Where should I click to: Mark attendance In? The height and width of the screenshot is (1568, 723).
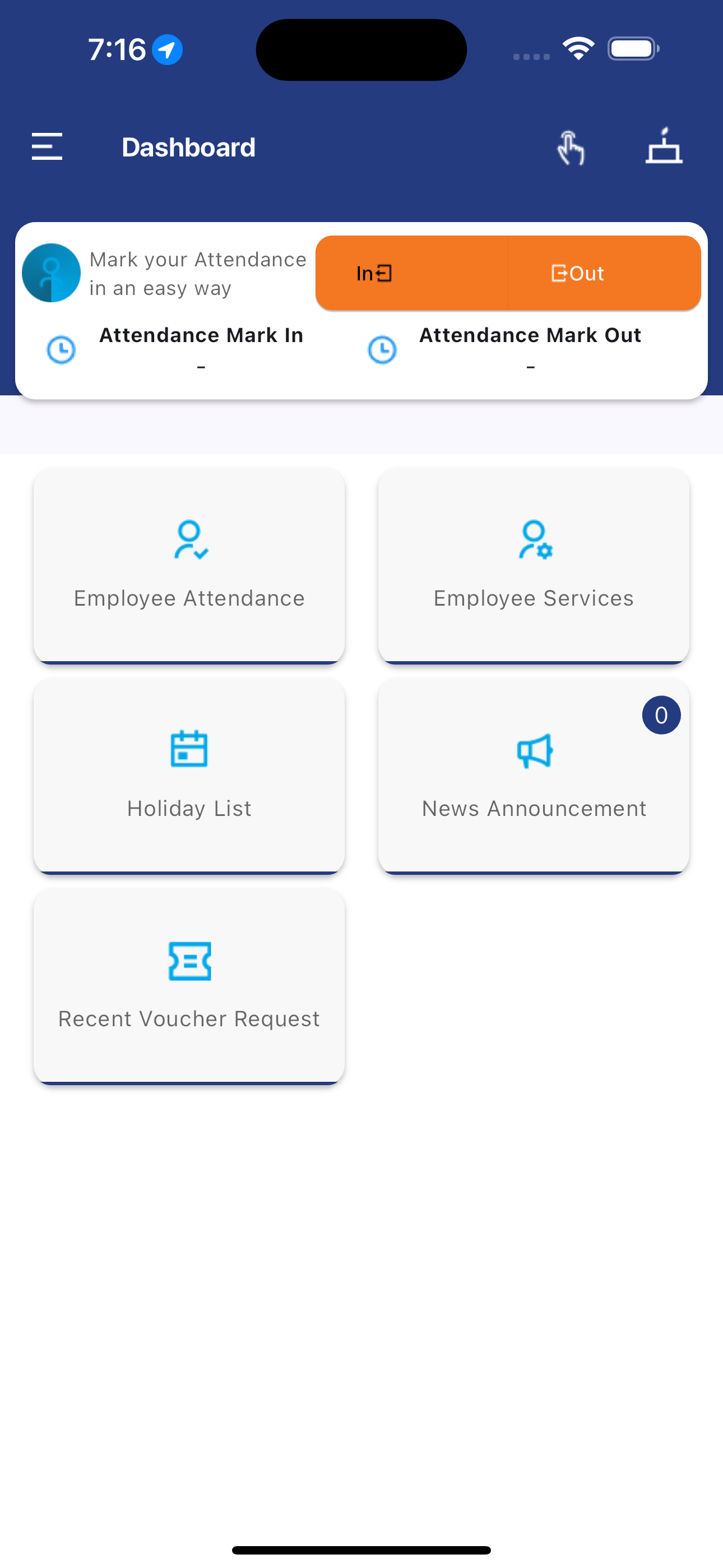pyautogui.click(x=411, y=273)
